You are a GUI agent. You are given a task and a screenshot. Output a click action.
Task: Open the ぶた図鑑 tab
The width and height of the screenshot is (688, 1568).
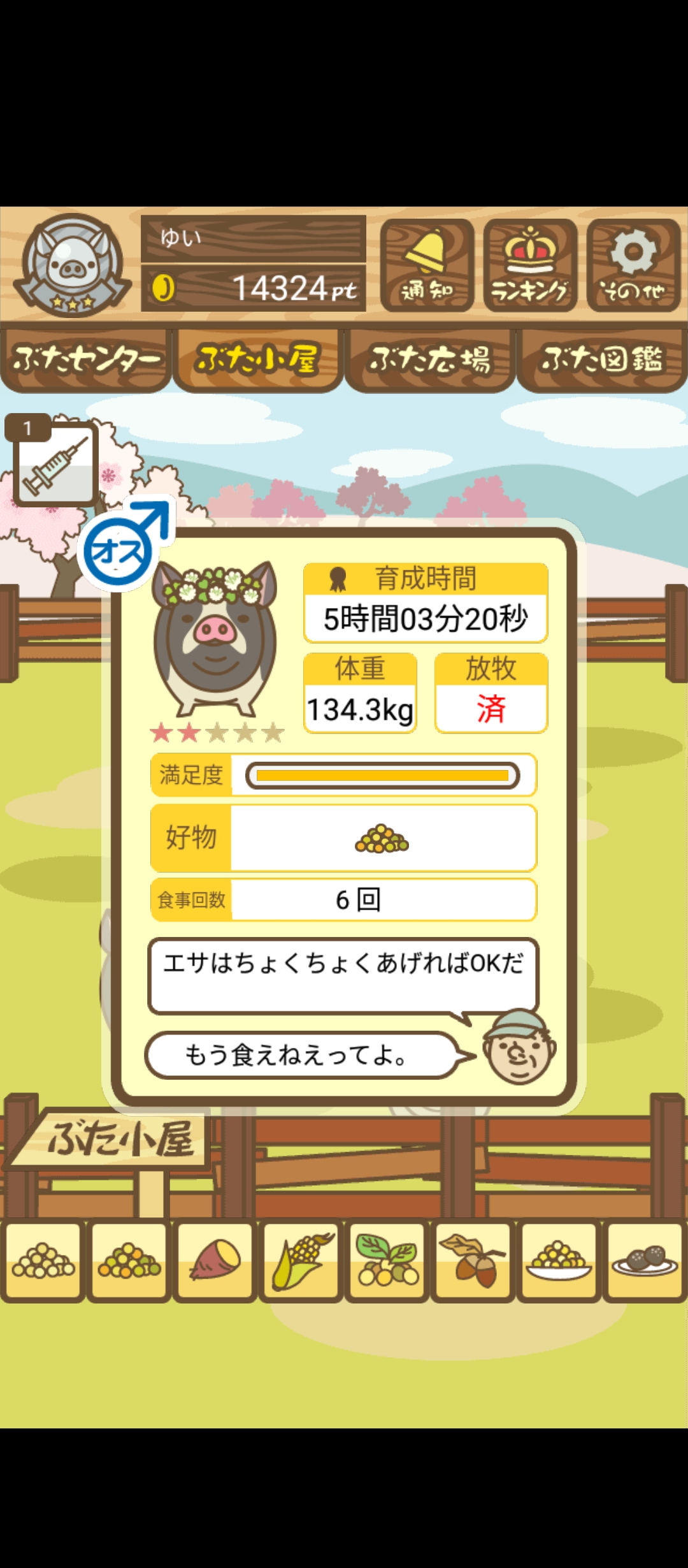pos(602,359)
